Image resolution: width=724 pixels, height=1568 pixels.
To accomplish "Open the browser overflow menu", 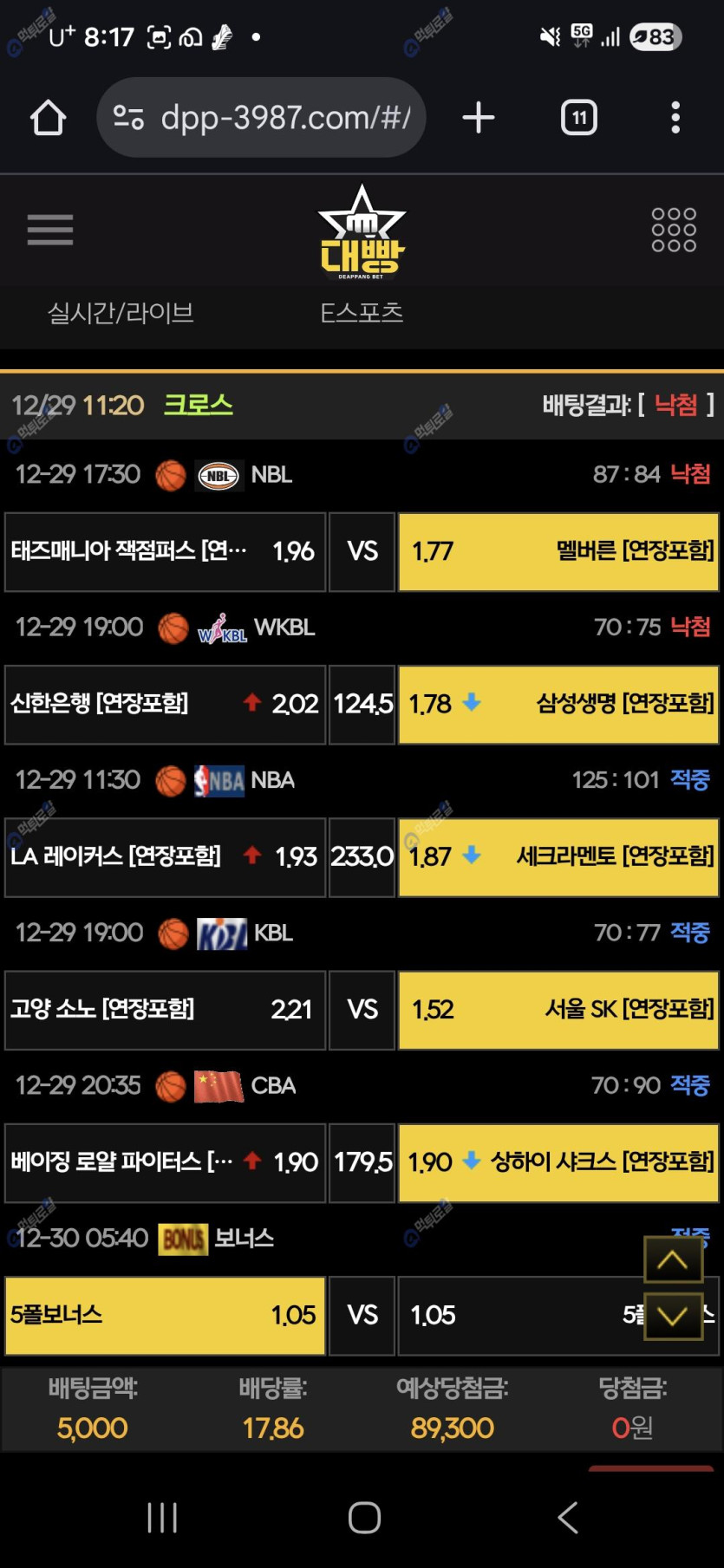I will tap(675, 118).
